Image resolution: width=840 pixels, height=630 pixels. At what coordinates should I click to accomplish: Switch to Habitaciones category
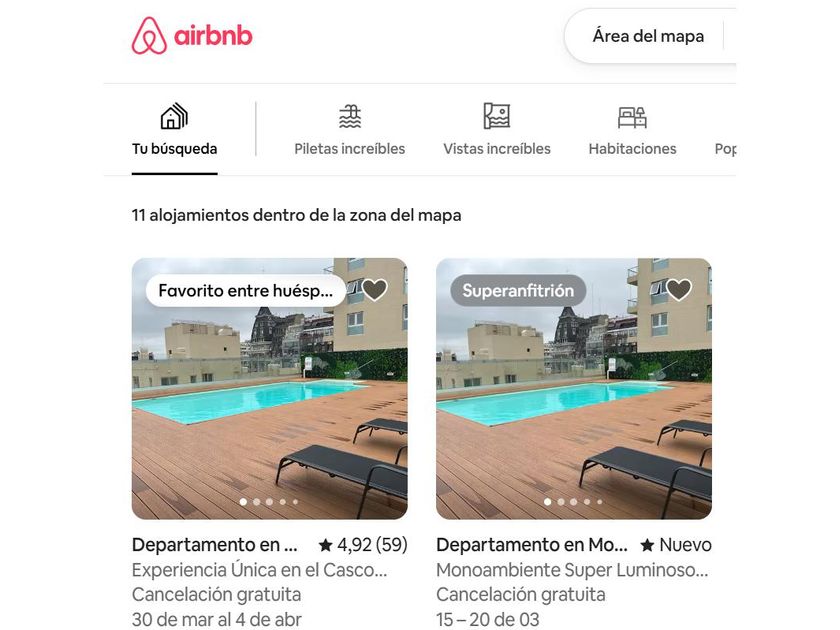(x=632, y=131)
